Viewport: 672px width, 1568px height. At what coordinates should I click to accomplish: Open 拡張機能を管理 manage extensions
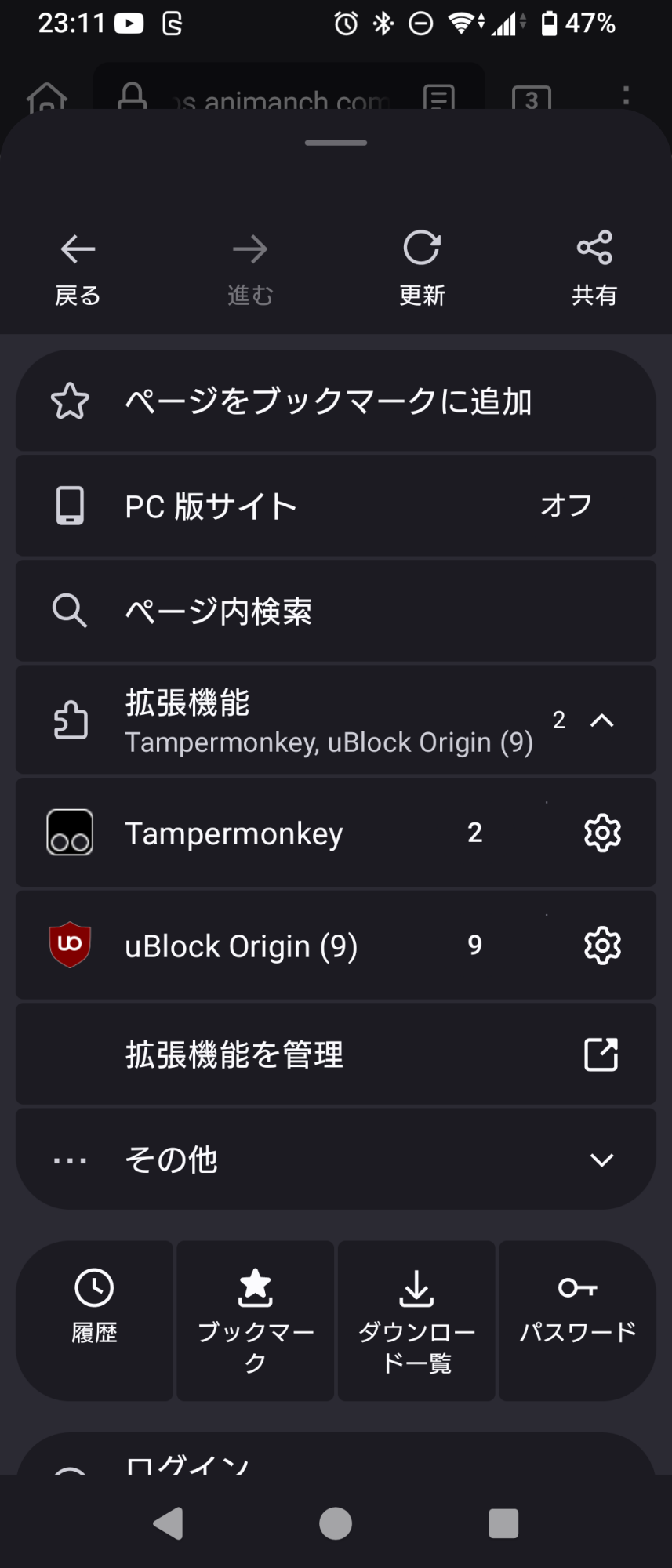click(336, 1054)
